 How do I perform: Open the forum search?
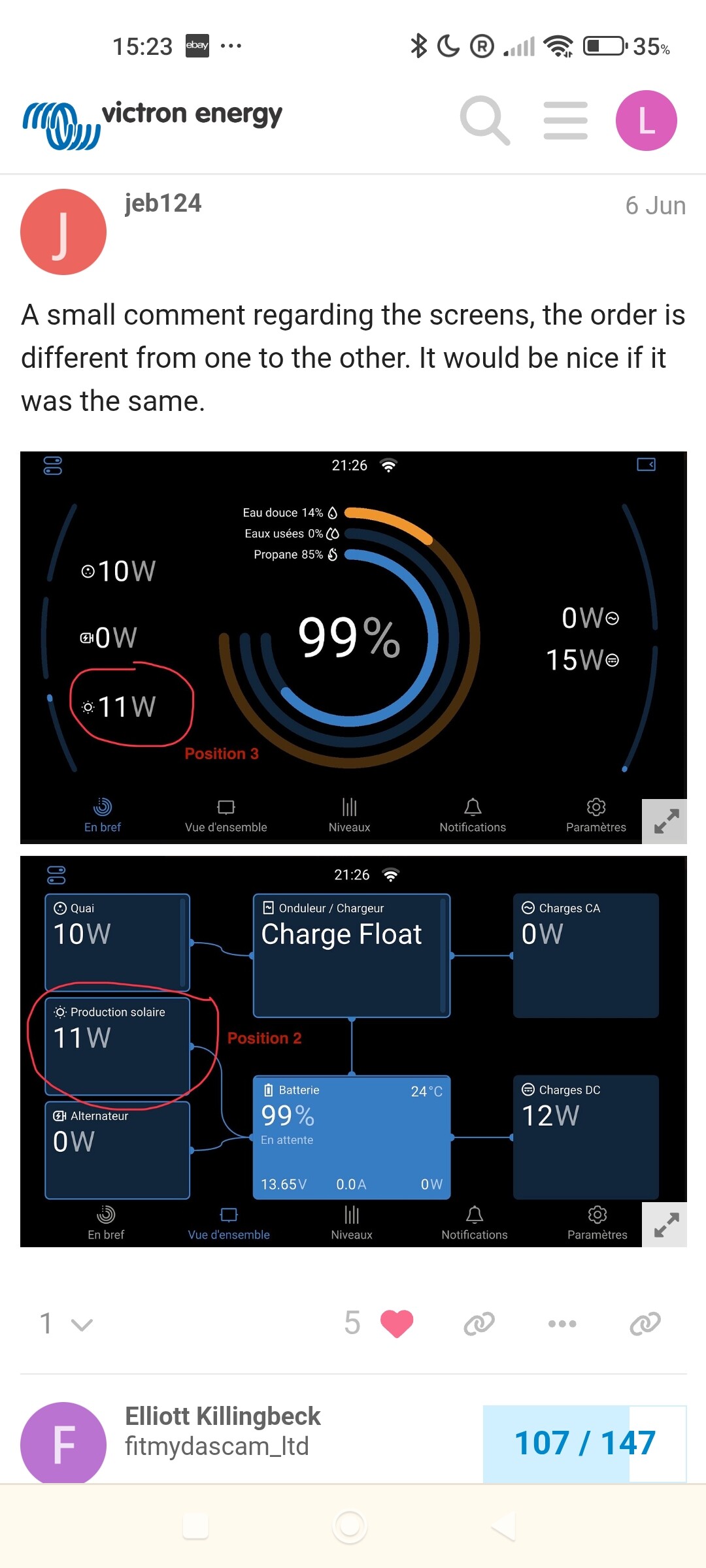tap(485, 120)
